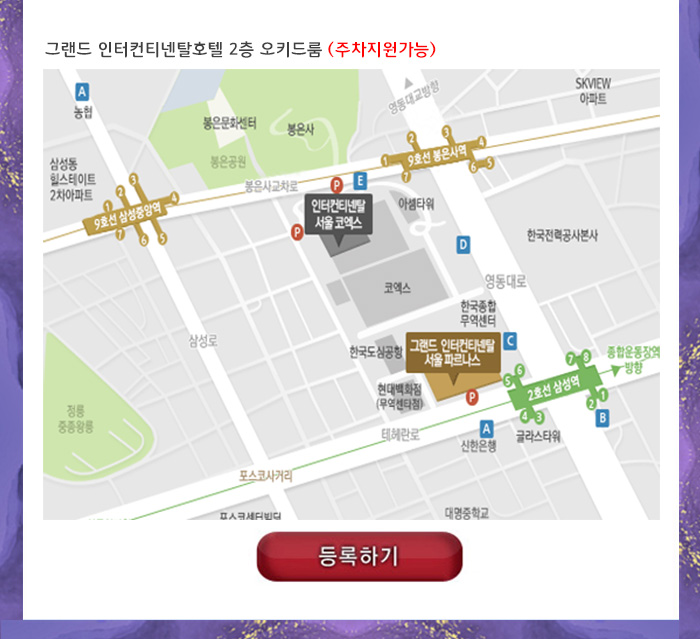Tap the 등록하기 register button
This screenshot has width=700, height=639.
point(359,556)
